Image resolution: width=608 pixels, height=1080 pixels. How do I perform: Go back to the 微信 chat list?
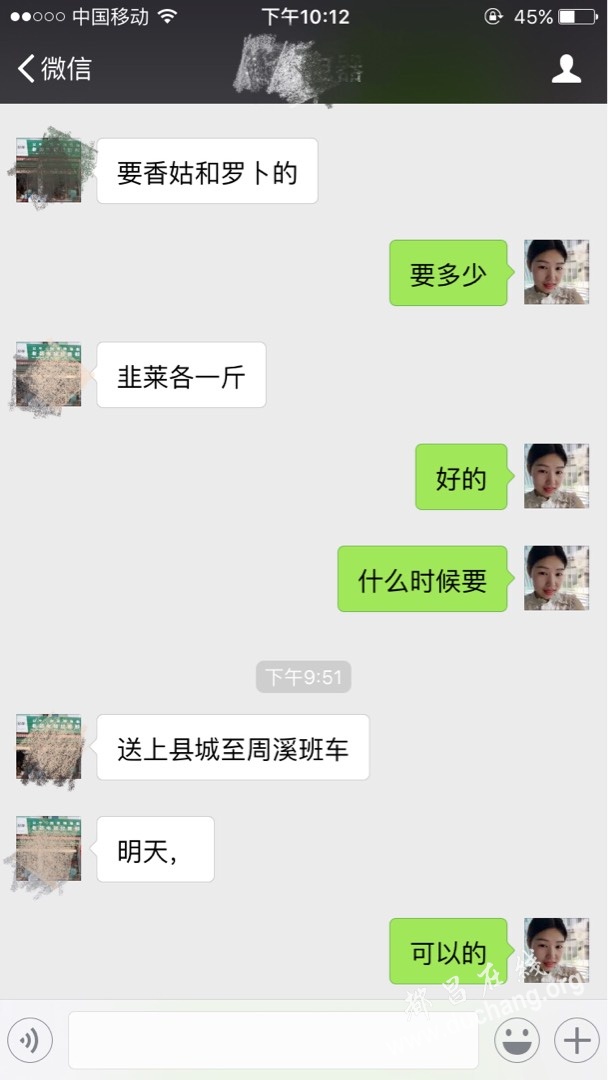54,68
